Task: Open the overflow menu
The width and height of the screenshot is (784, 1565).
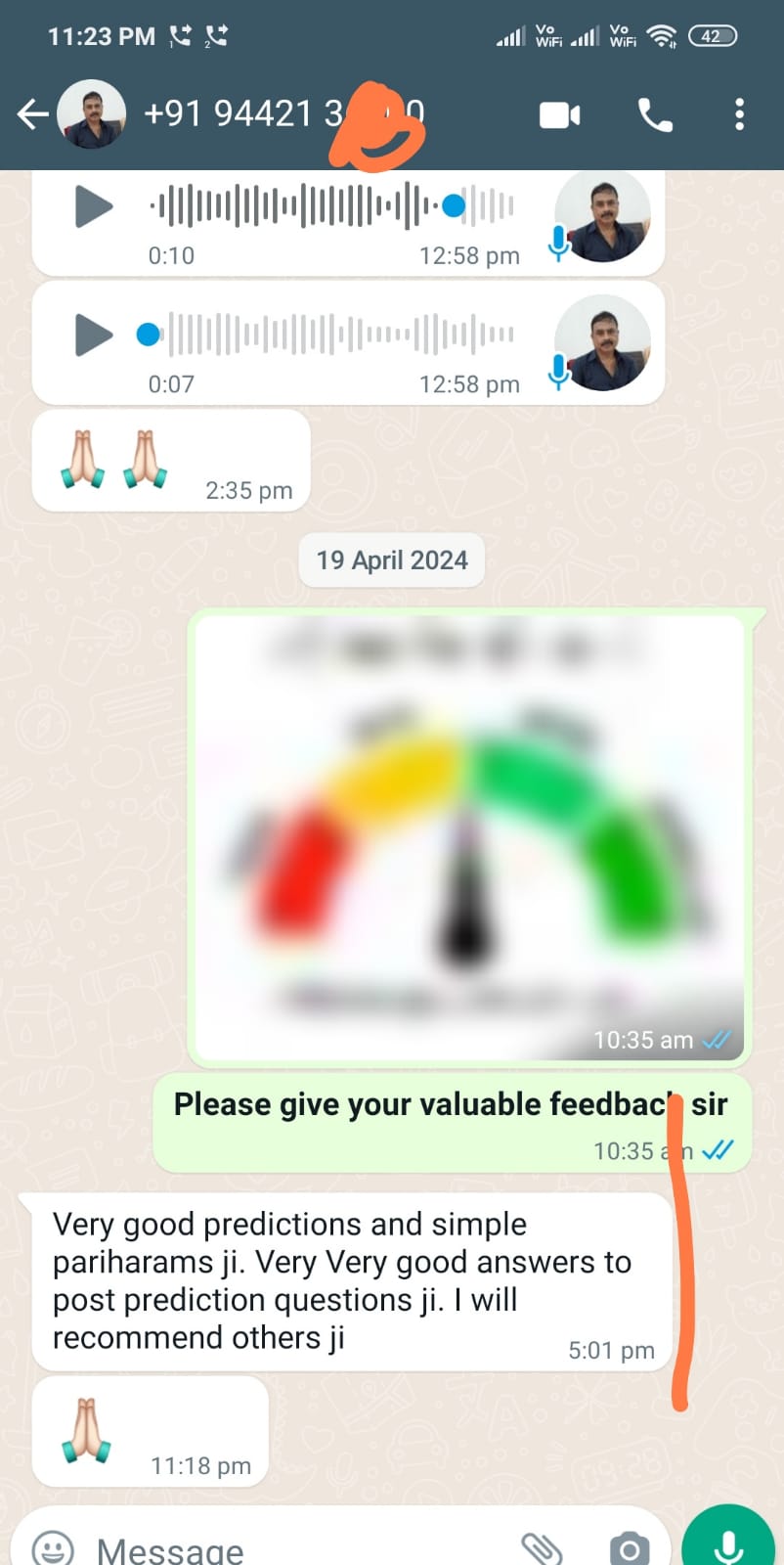Action: click(x=739, y=115)
